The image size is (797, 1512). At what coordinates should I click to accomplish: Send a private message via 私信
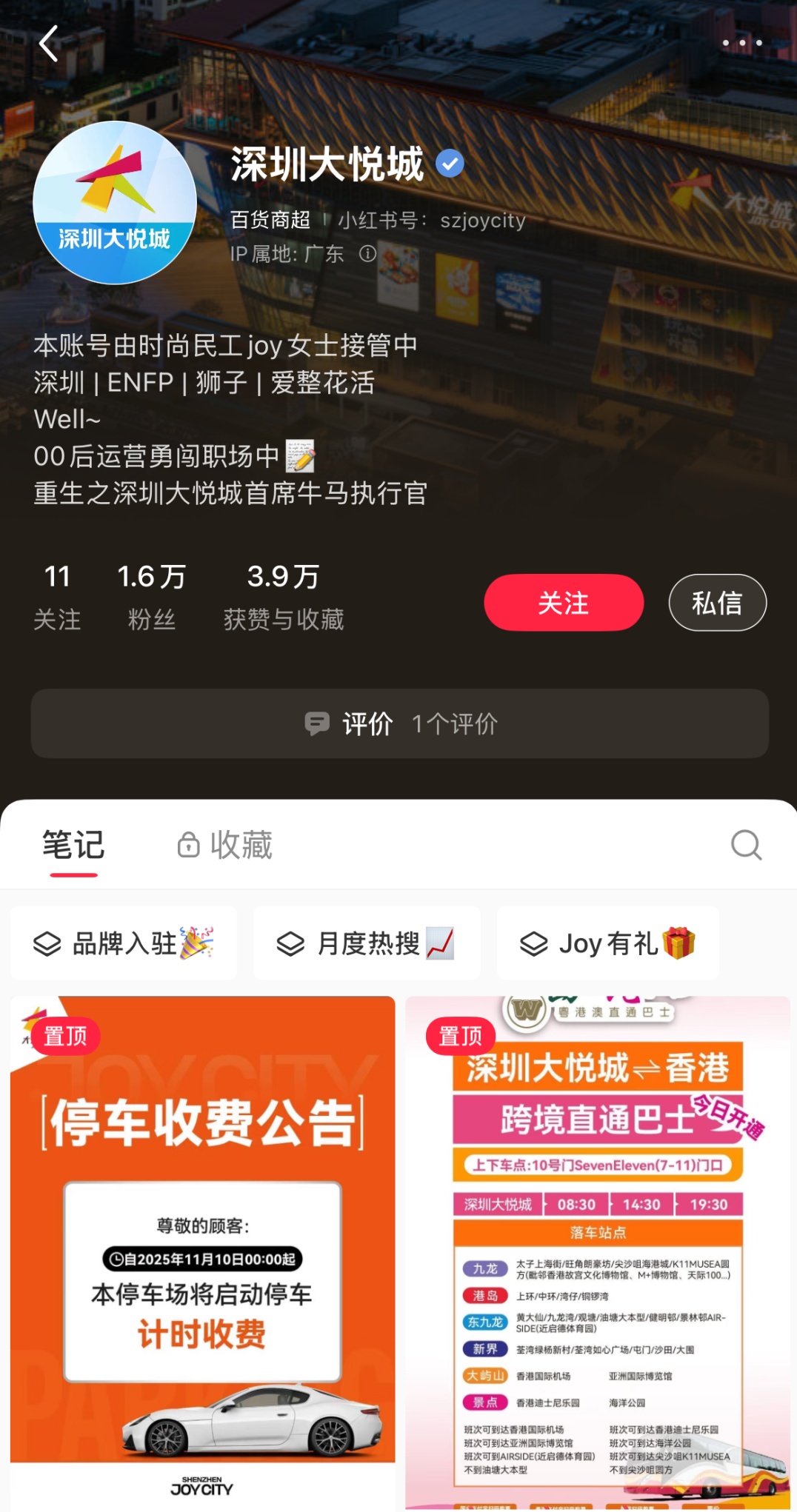pyautogui.click(x=716, y=603)
